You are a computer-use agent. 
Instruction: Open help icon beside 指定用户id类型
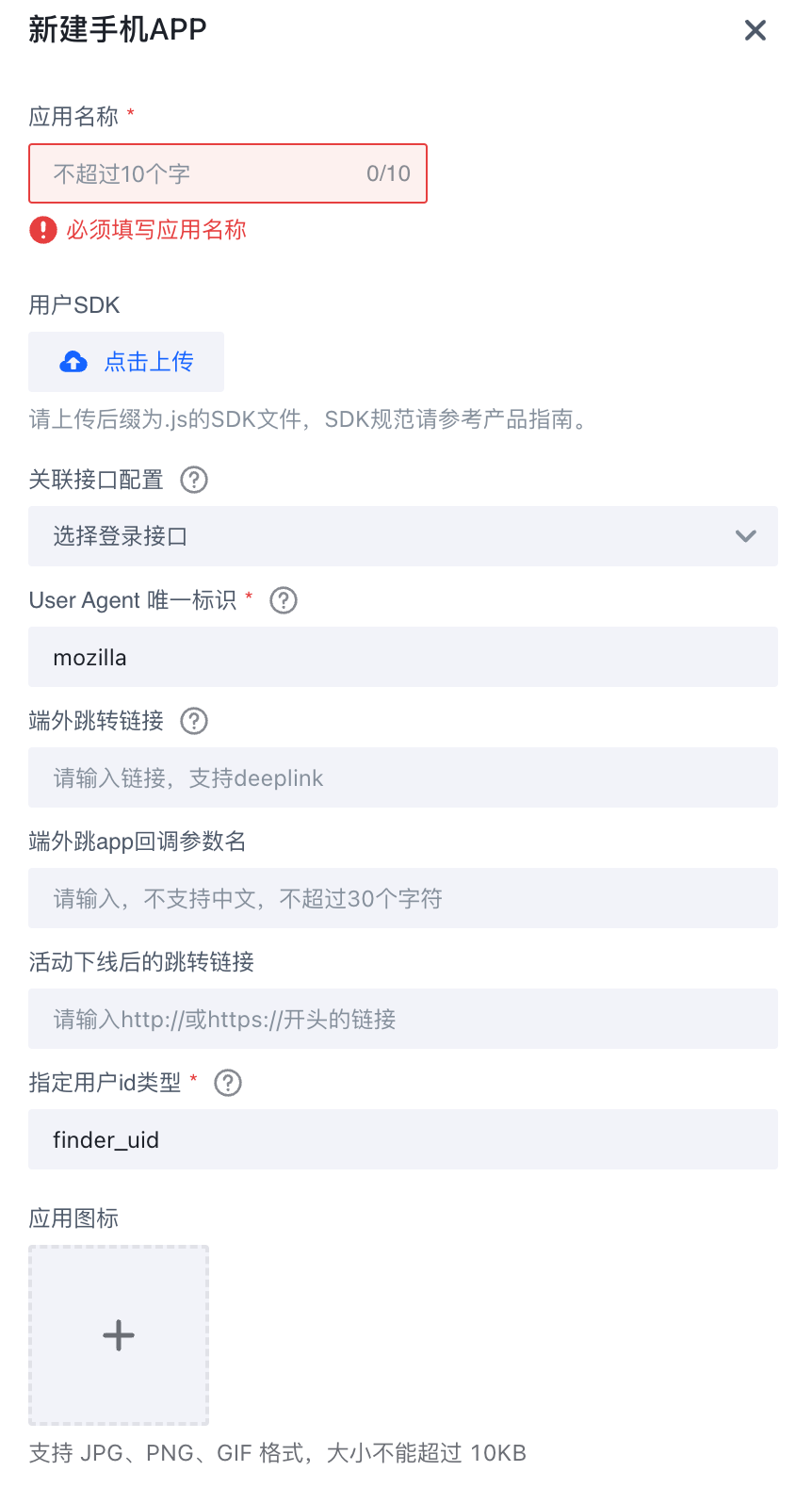tap(228, 1083)
